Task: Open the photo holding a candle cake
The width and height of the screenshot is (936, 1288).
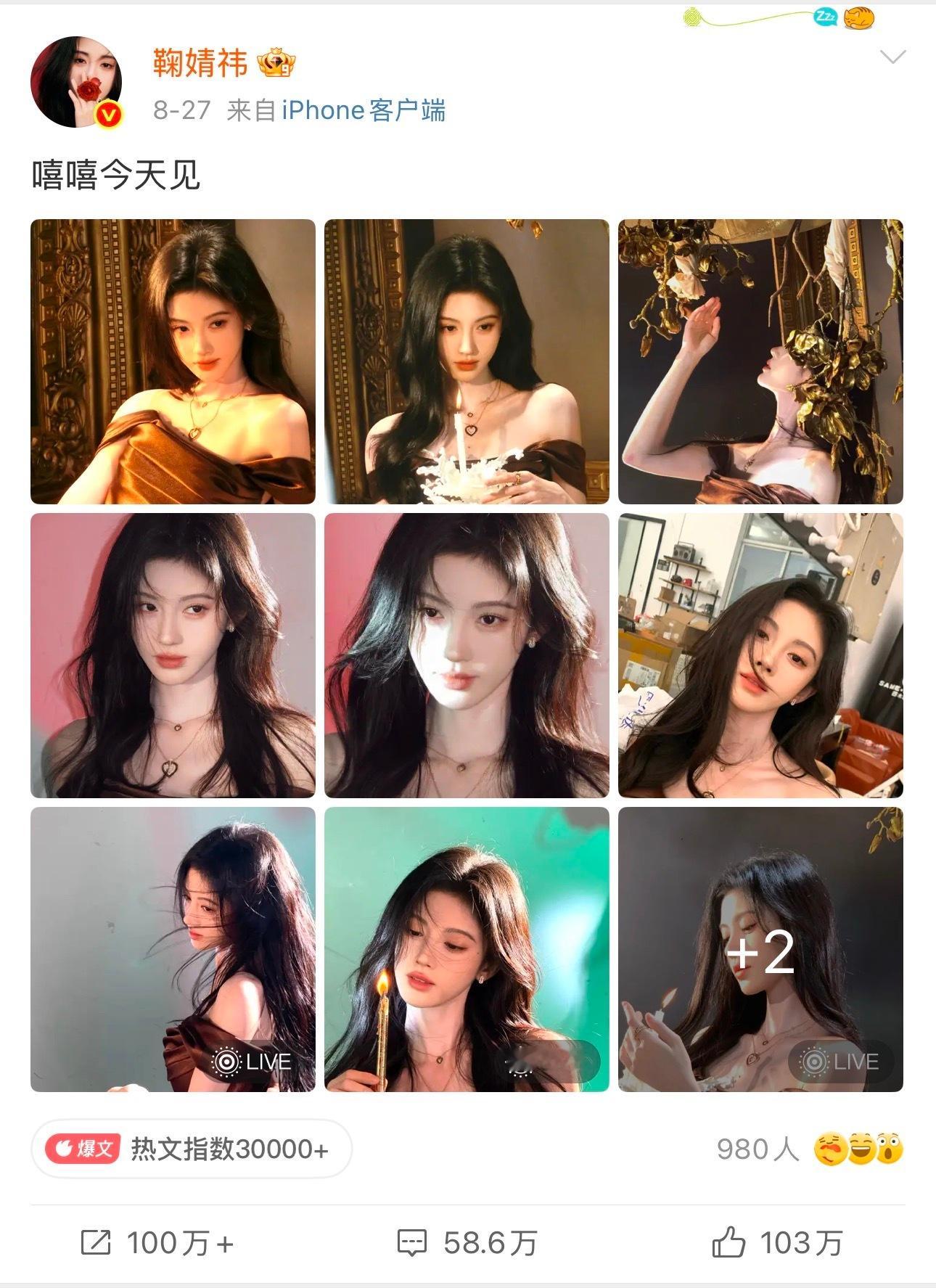Action: click(467, 361)
